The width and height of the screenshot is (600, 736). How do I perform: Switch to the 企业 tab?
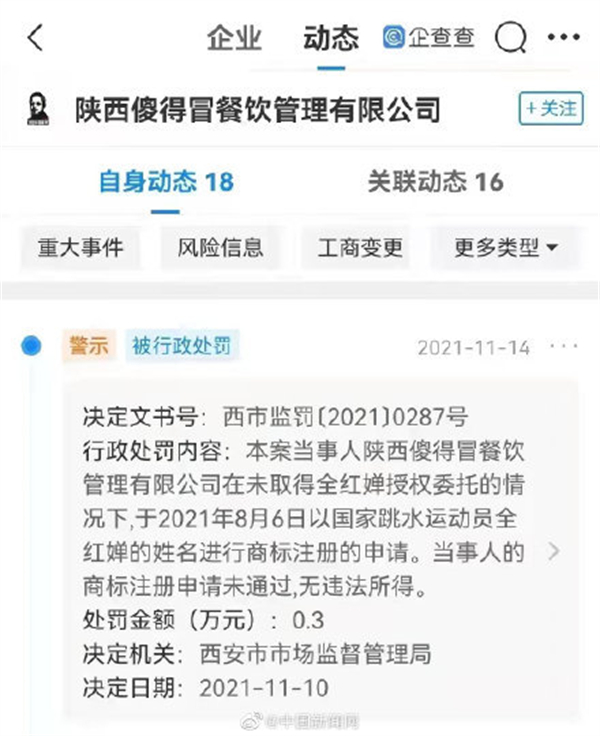coord(234,39)
